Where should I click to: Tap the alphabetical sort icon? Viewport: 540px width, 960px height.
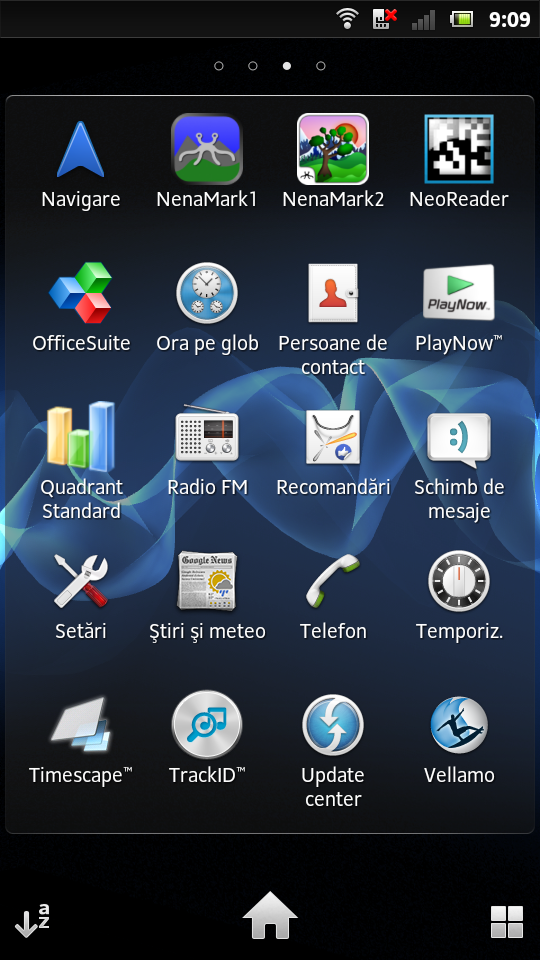click(32, 920)
